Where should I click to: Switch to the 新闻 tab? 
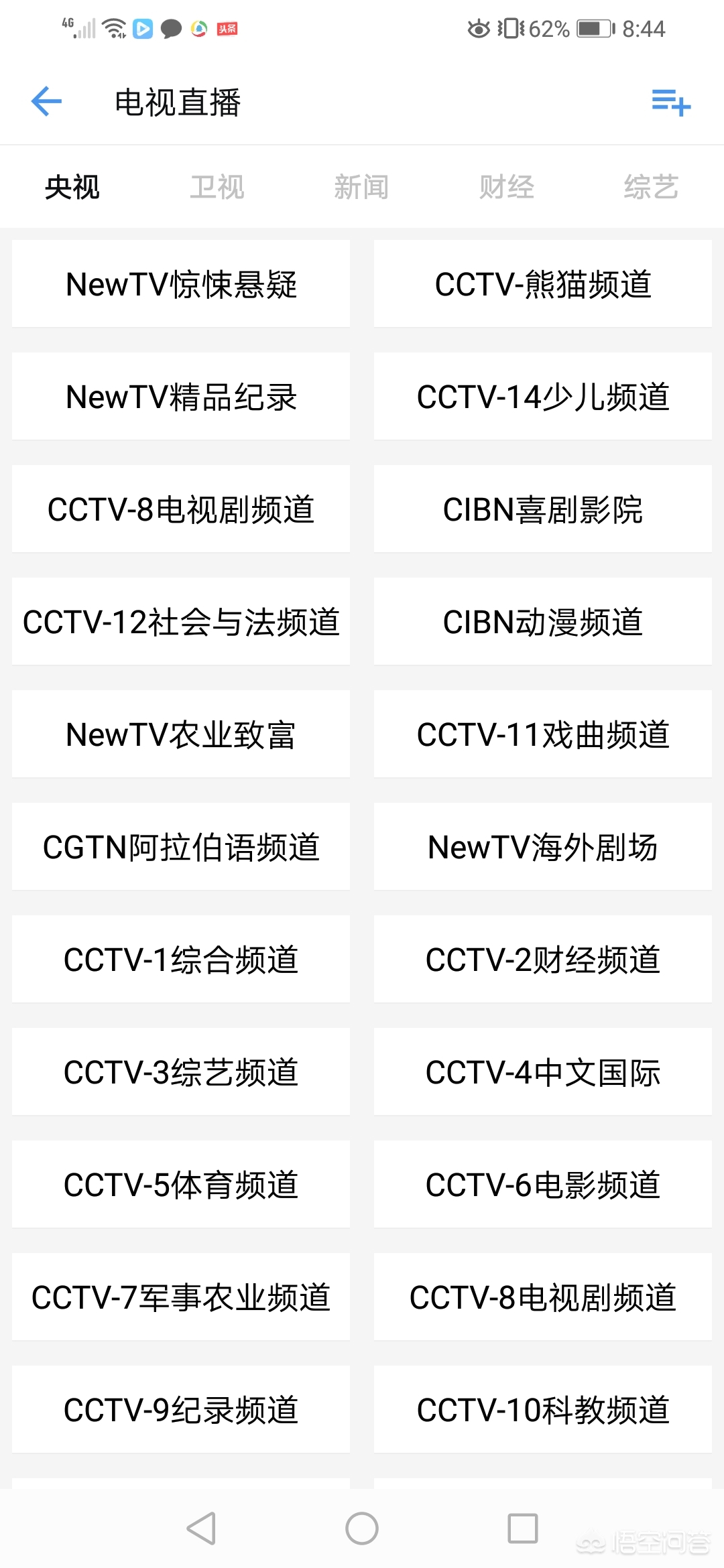(x=361, y=187)
